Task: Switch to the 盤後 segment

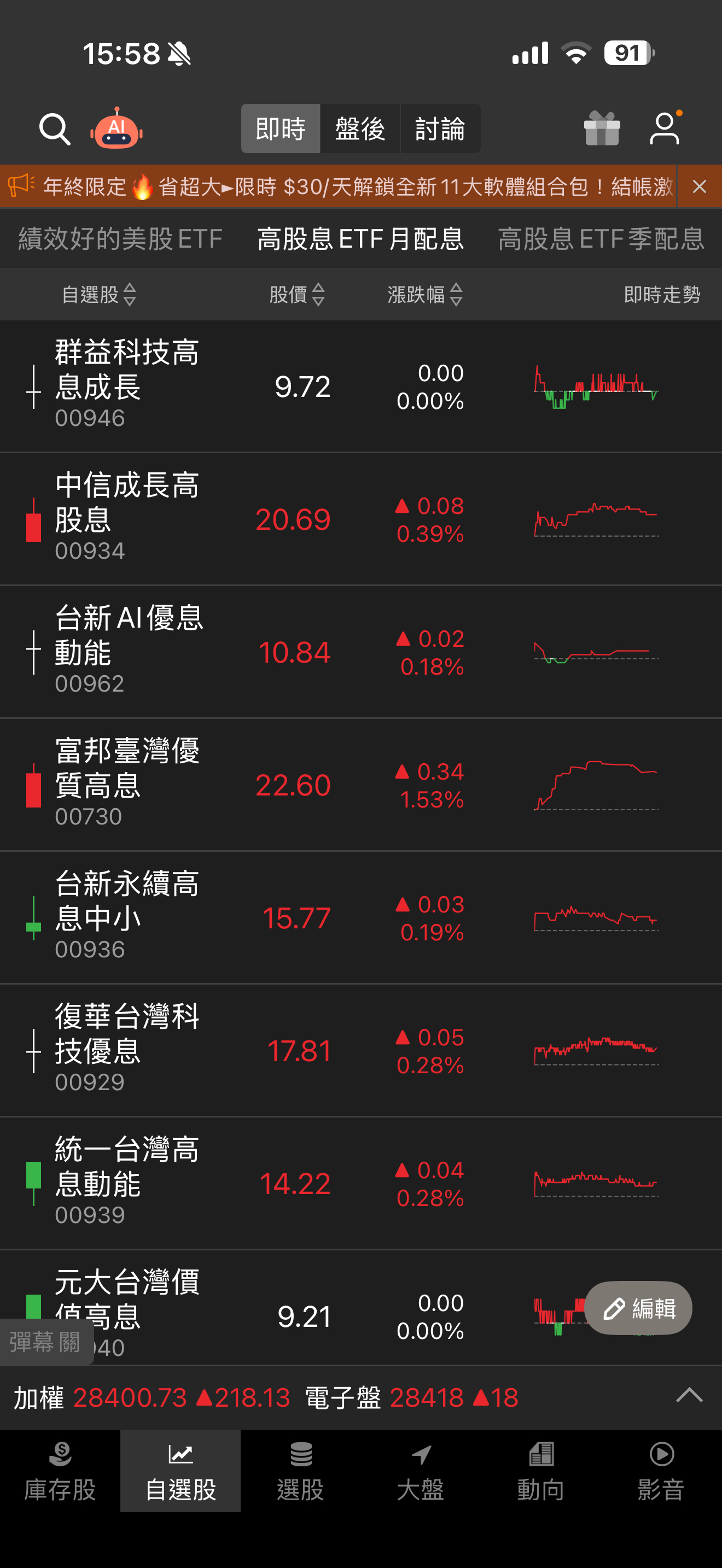Action: point(360,129)
